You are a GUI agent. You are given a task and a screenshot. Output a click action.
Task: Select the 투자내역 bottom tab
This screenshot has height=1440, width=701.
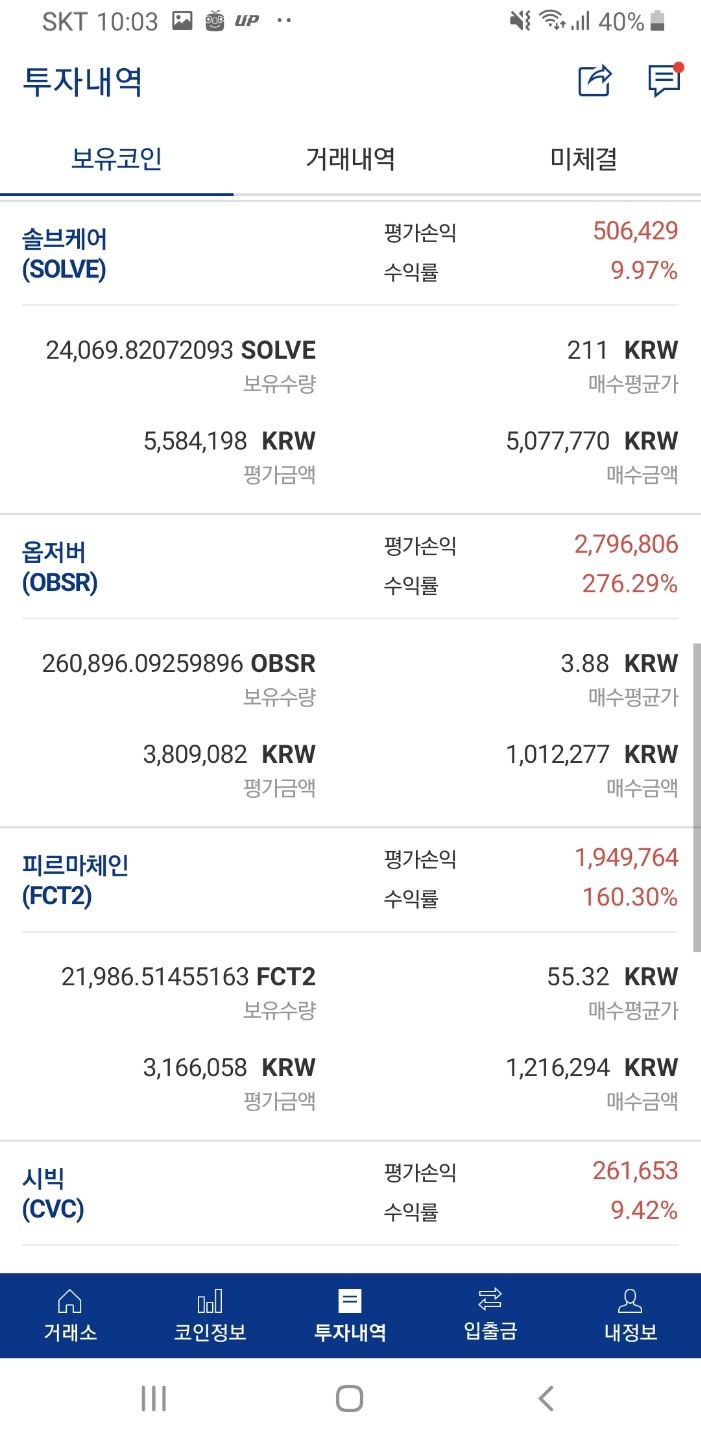coord(350,1315)
